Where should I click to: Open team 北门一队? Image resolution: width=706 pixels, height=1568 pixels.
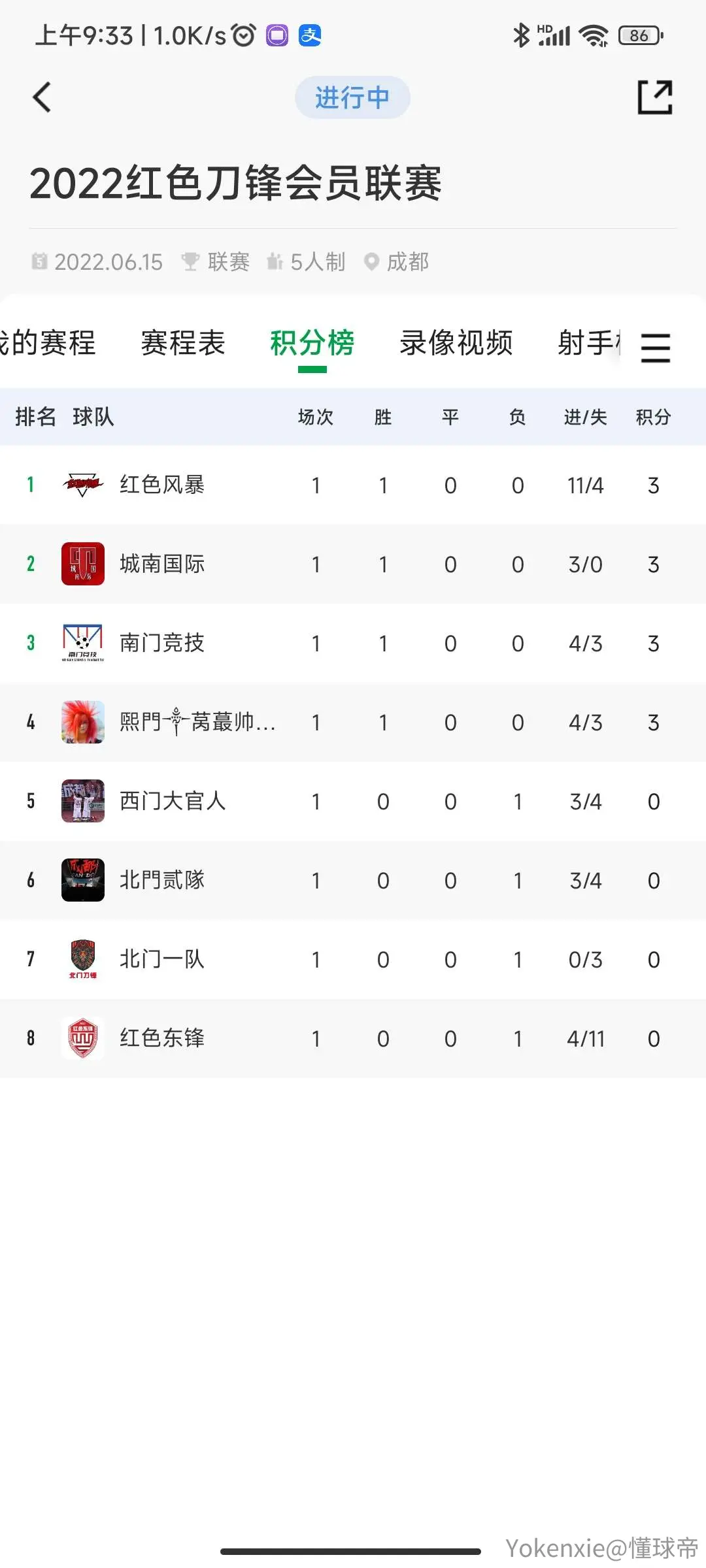click(x=353, y=959)
